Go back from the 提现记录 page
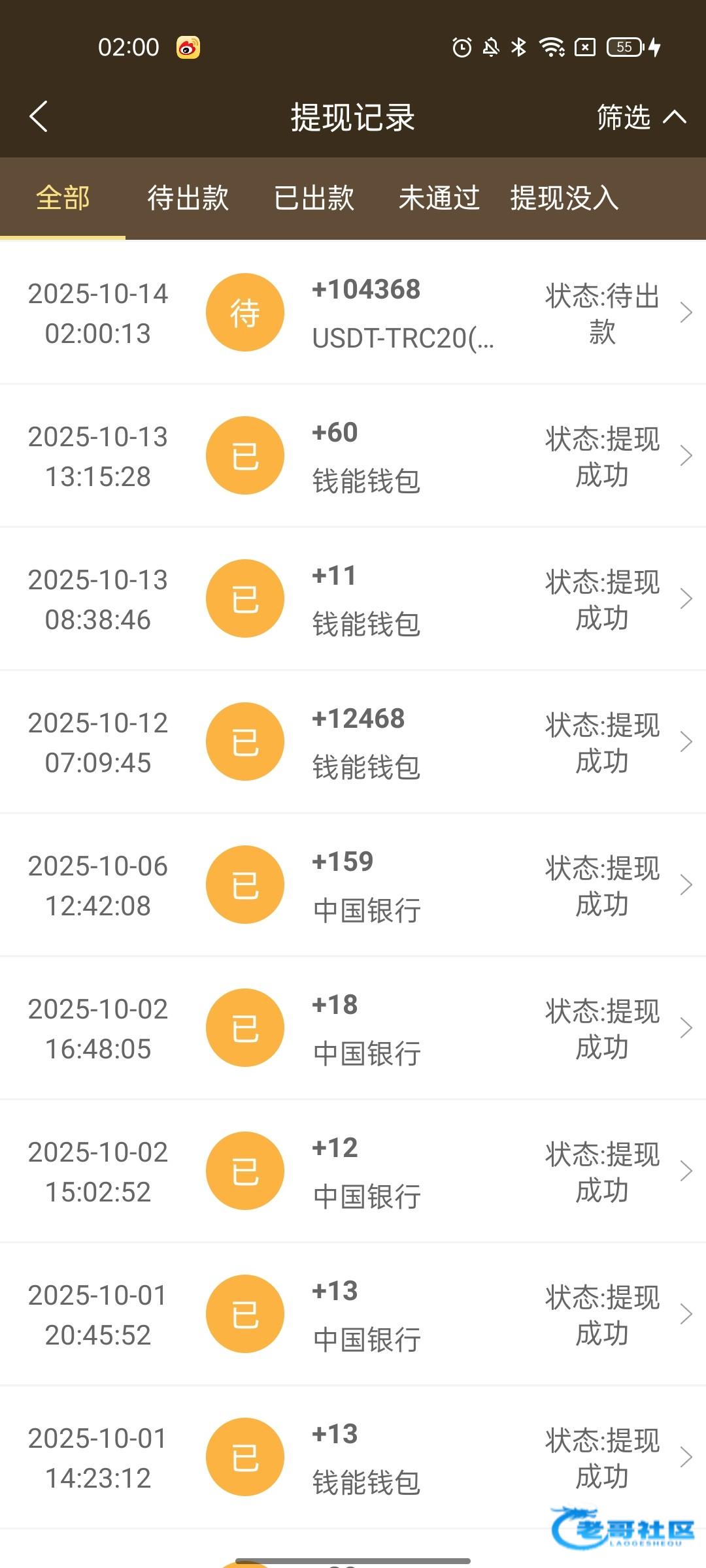Viewport: 706px width, 1568px height. click(x=39, y=117)
